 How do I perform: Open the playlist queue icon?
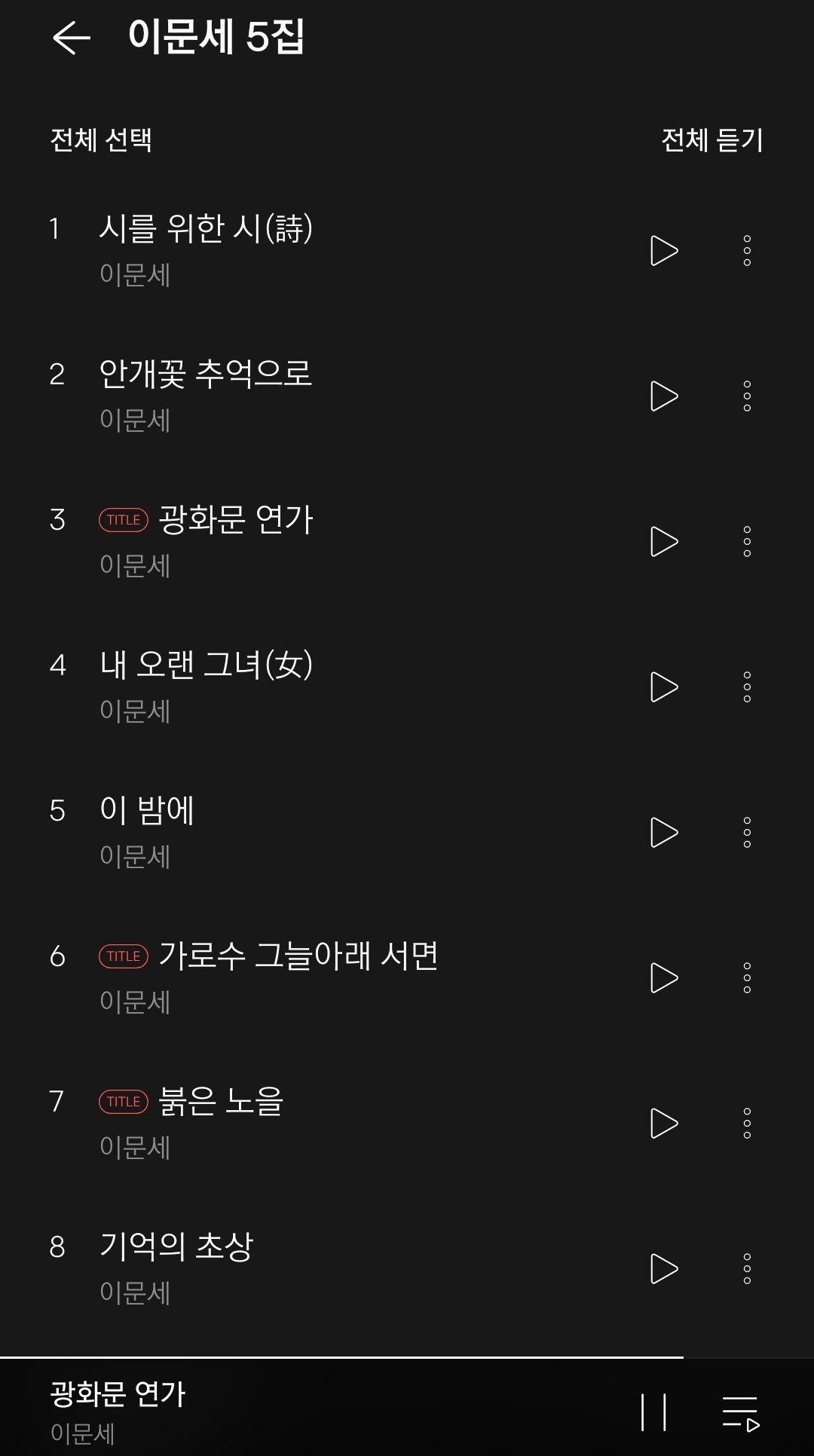(x=741, y=1413)
